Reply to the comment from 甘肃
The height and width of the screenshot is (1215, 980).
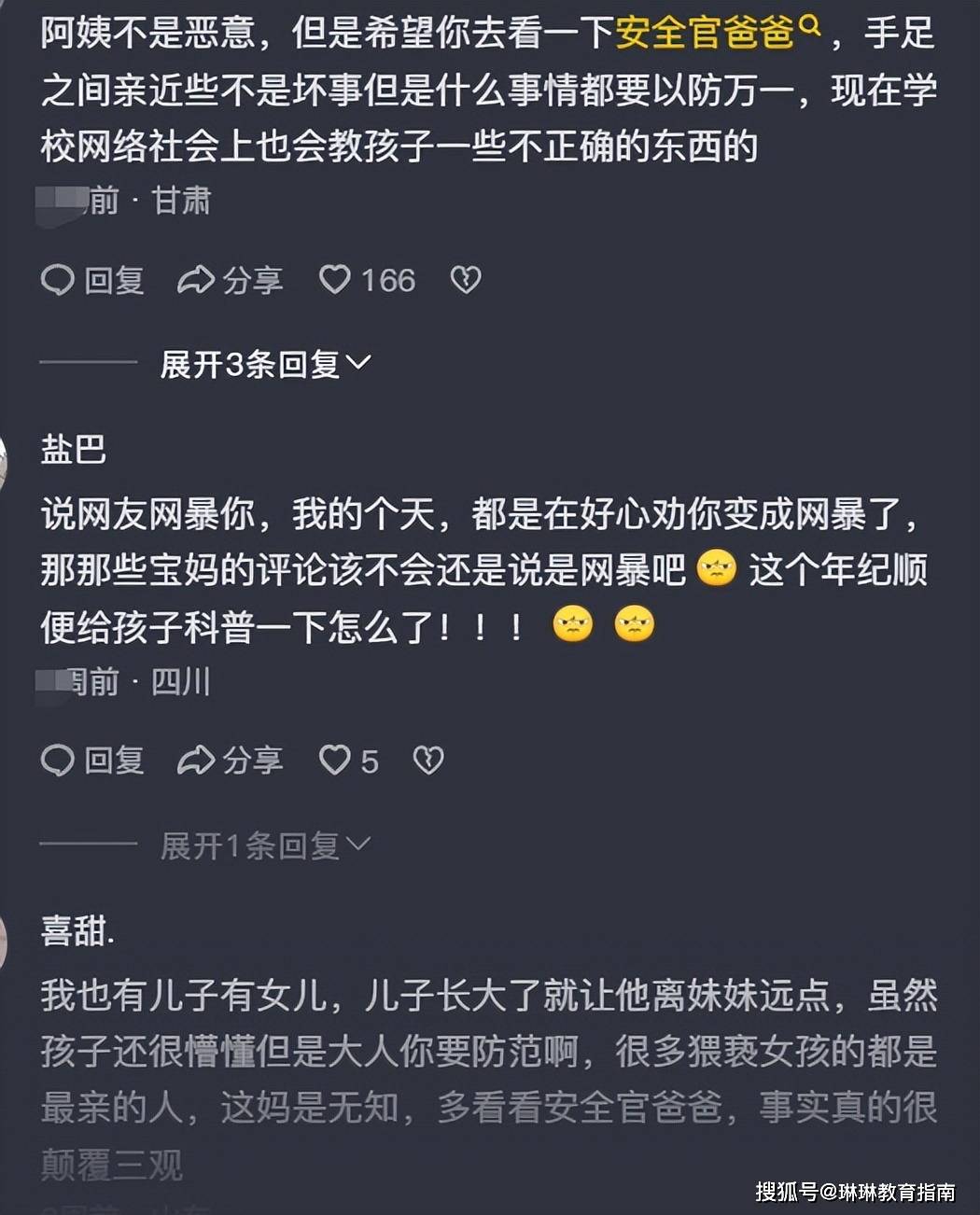(92, 280)
